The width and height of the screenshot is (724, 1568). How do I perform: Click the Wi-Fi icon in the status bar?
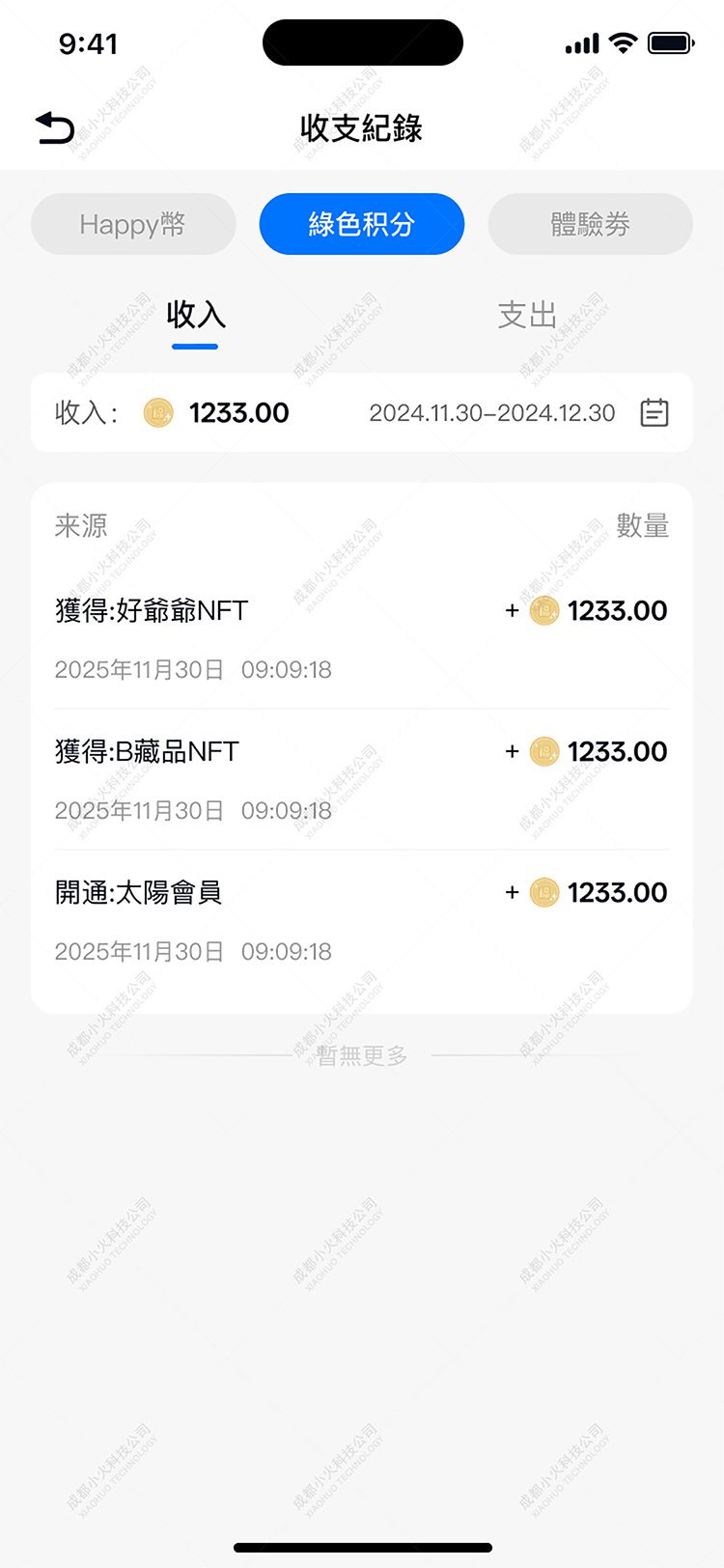[x=624, y=42]
